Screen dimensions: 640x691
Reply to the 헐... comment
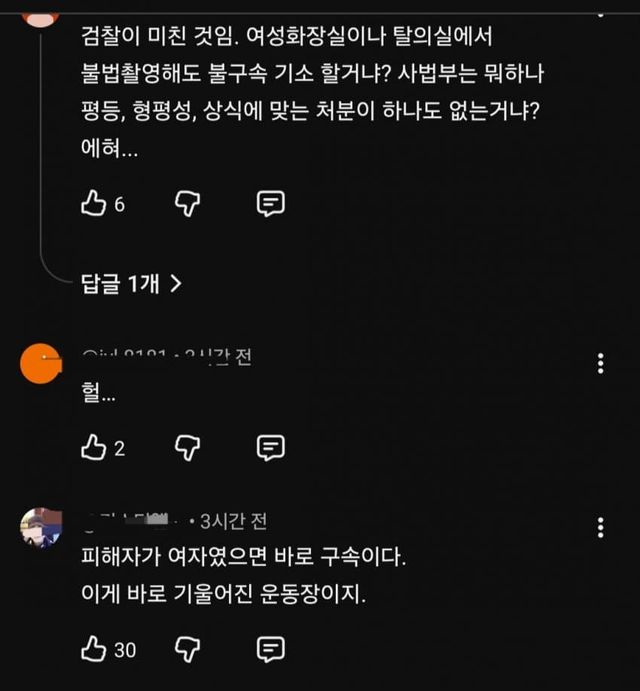271,447
